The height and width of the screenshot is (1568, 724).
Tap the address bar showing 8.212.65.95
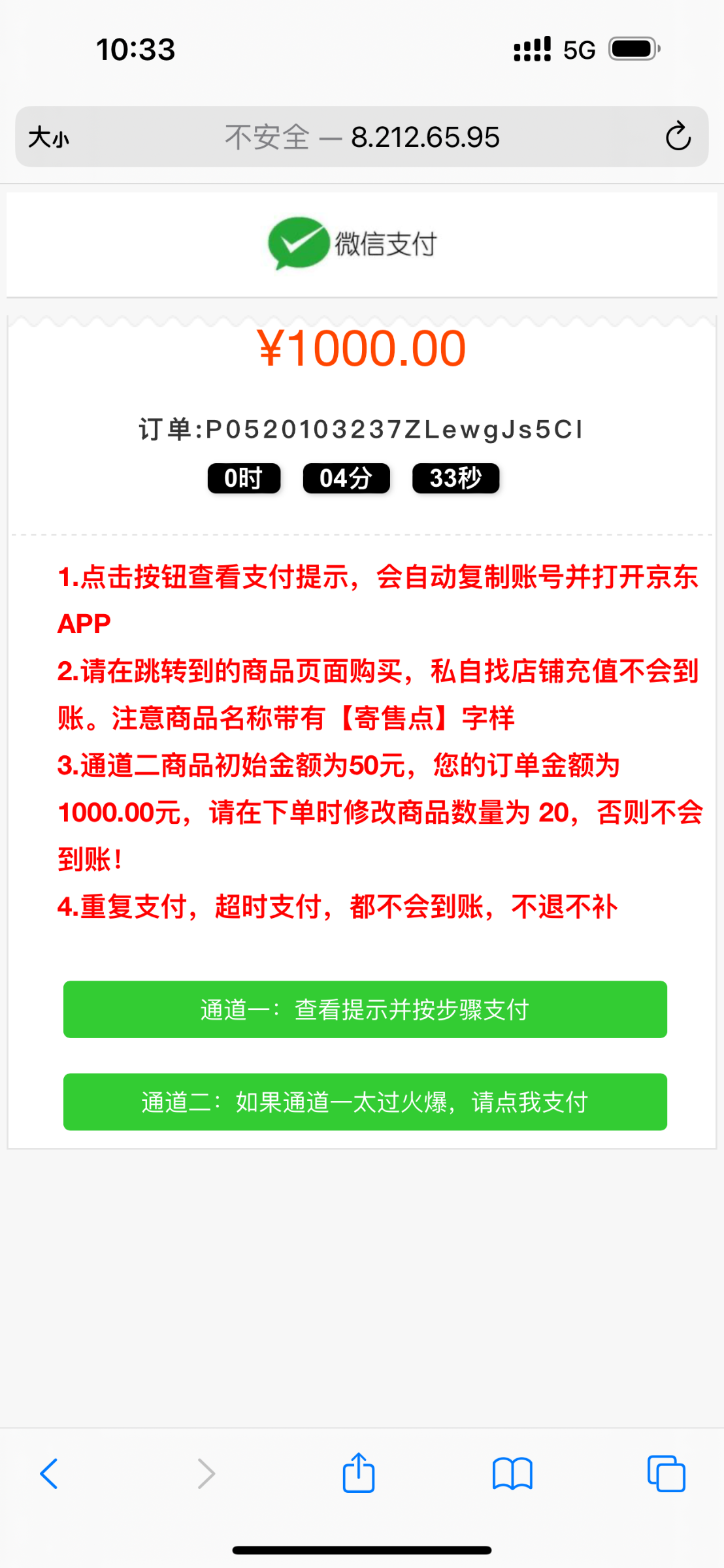point(362,137)
